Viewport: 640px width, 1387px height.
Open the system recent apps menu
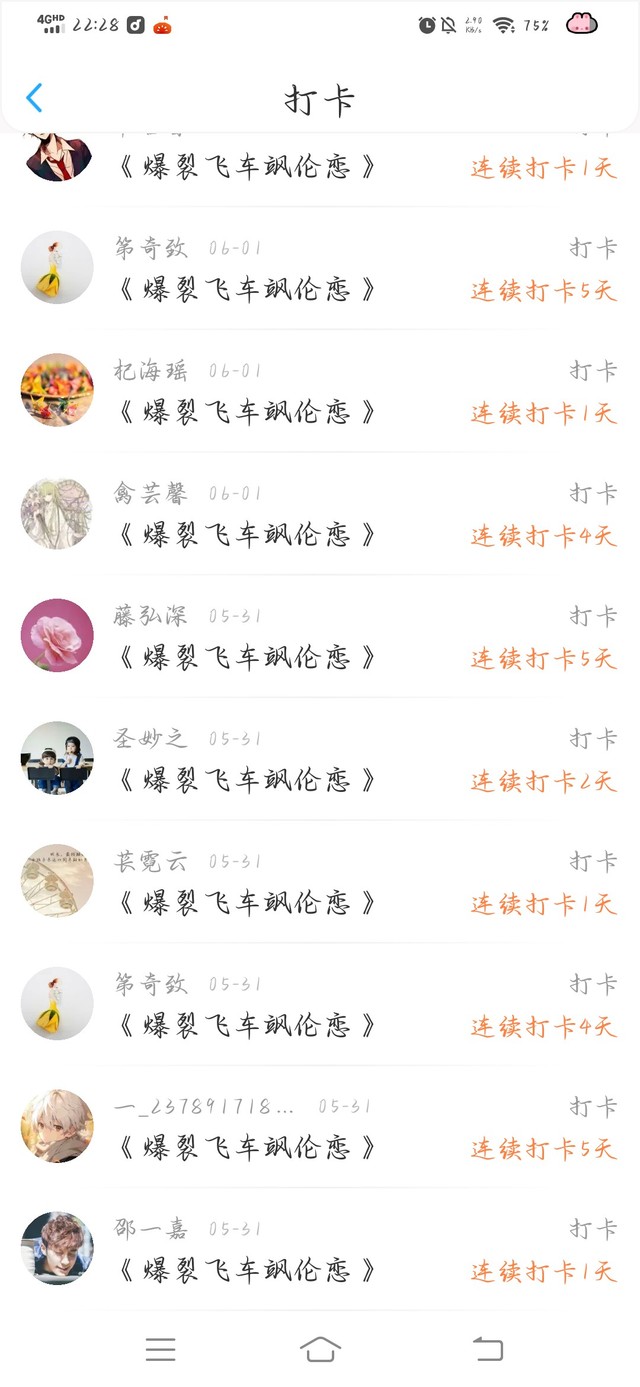[x=160, y=1349]
